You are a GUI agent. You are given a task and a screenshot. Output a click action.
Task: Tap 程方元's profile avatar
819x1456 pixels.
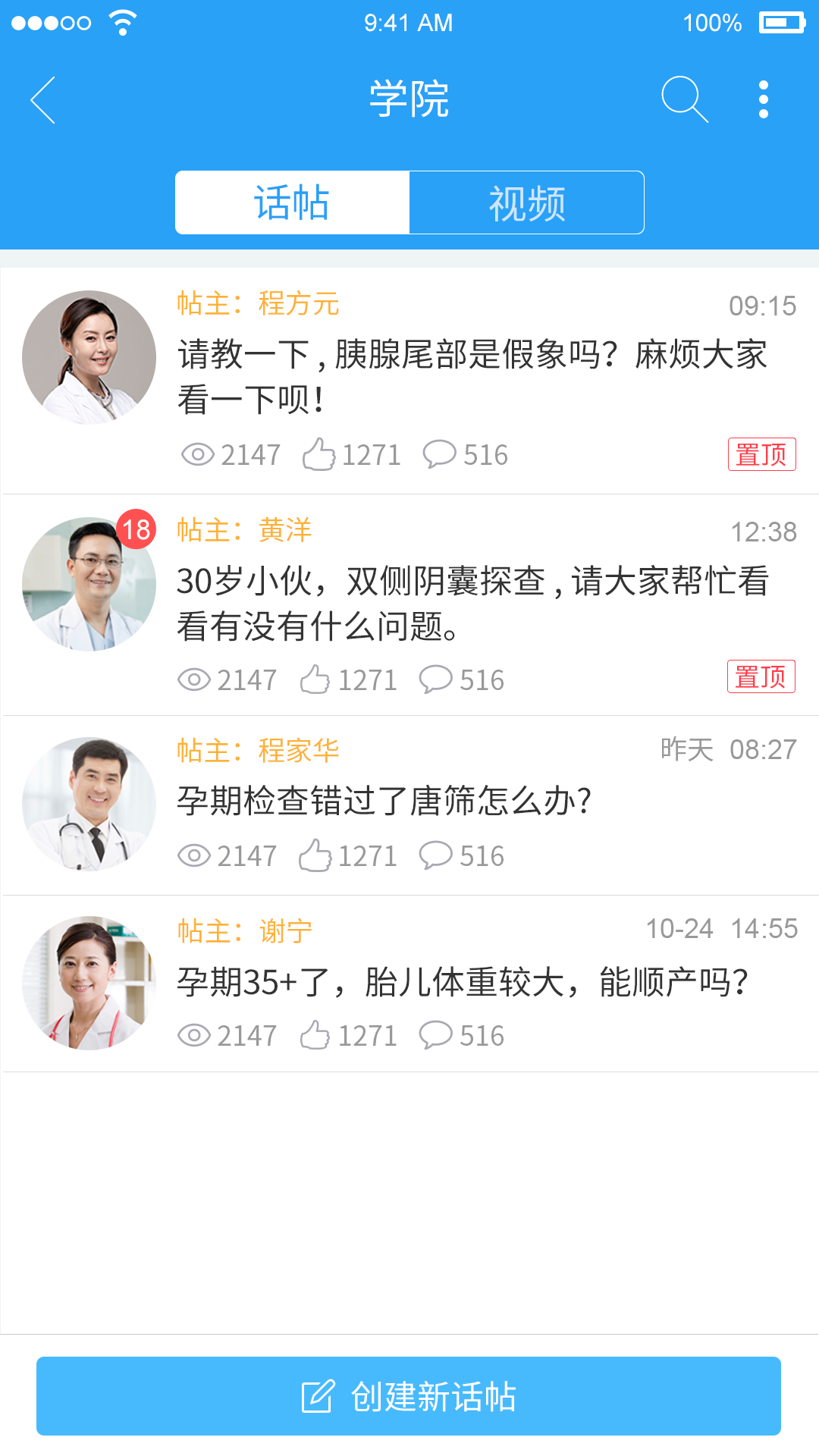click(x=89, y=356)
